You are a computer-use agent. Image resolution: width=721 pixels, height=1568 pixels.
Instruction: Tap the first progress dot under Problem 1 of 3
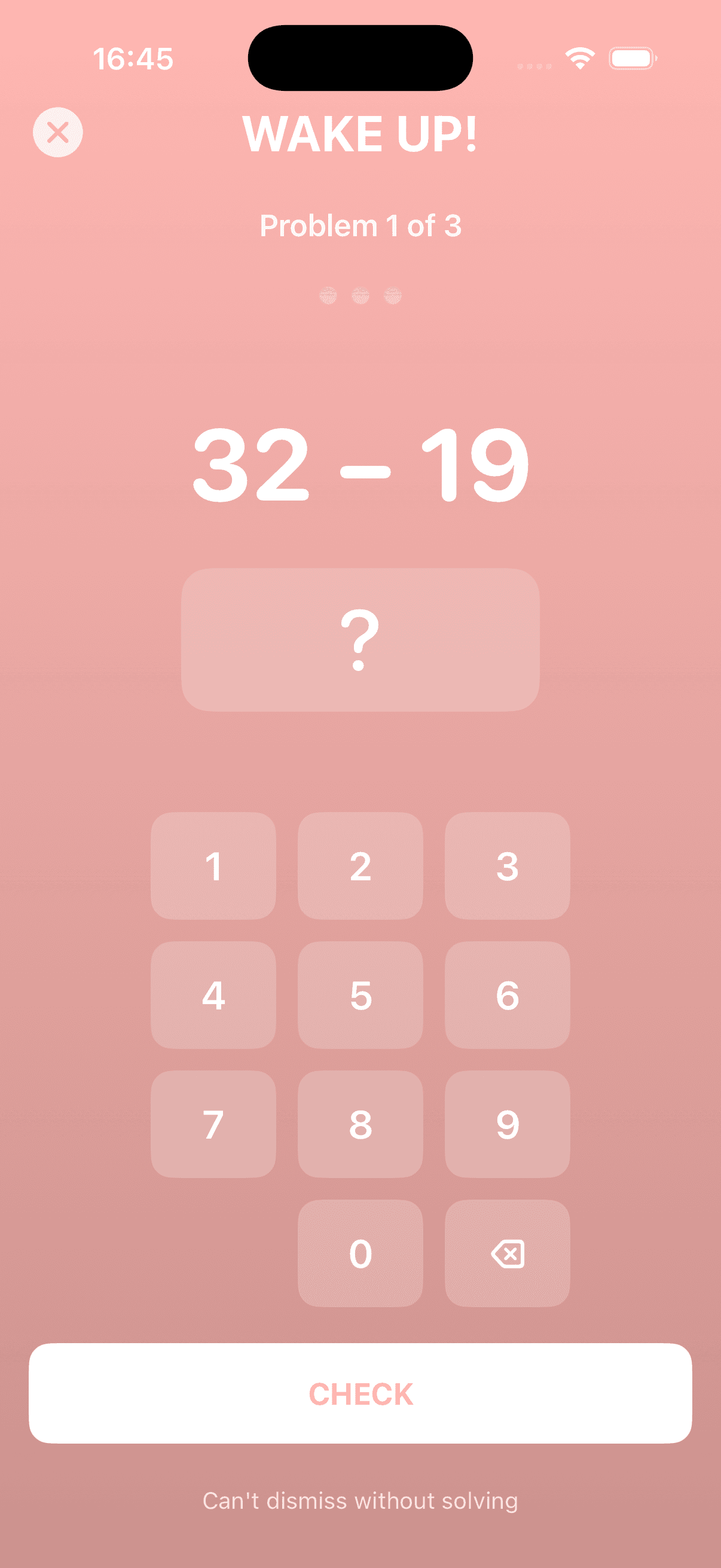tap(329, 297)
